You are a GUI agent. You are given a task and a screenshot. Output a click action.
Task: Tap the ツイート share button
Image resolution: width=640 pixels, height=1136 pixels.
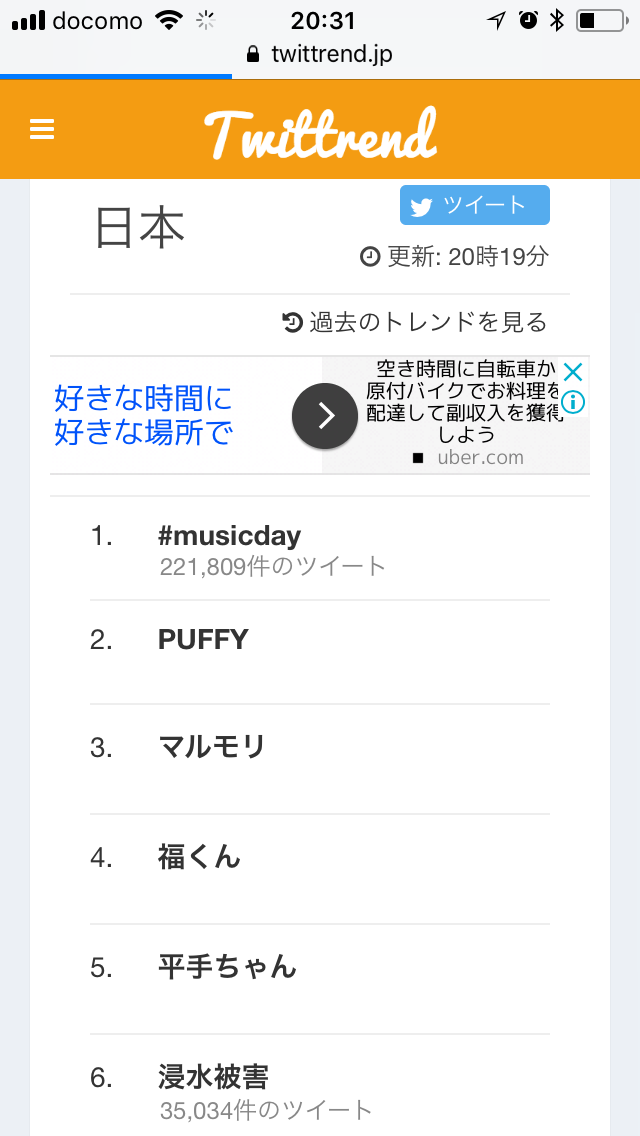point(475,205)
